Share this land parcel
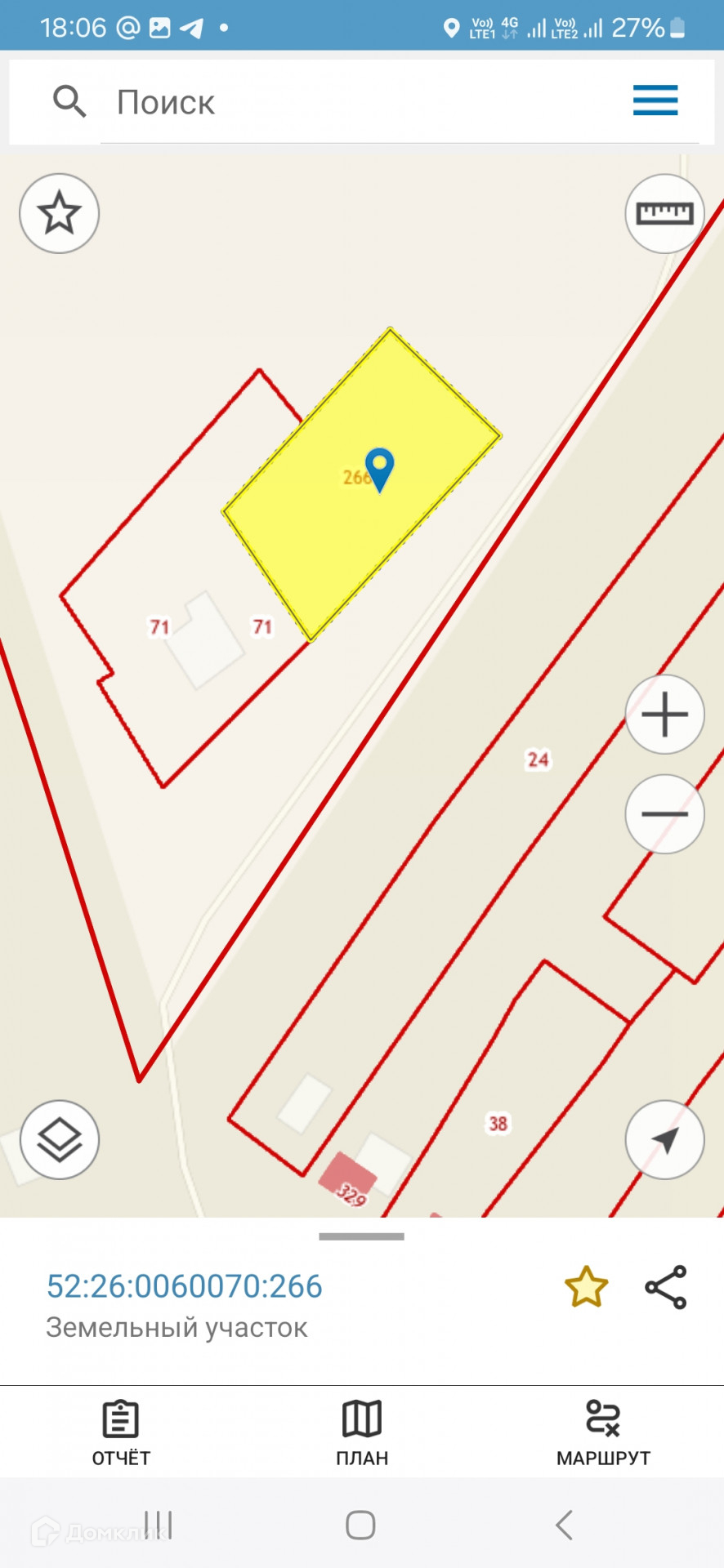This screenshot has height=1568, width=724. pyautogui.click(x=666, y=1288)
